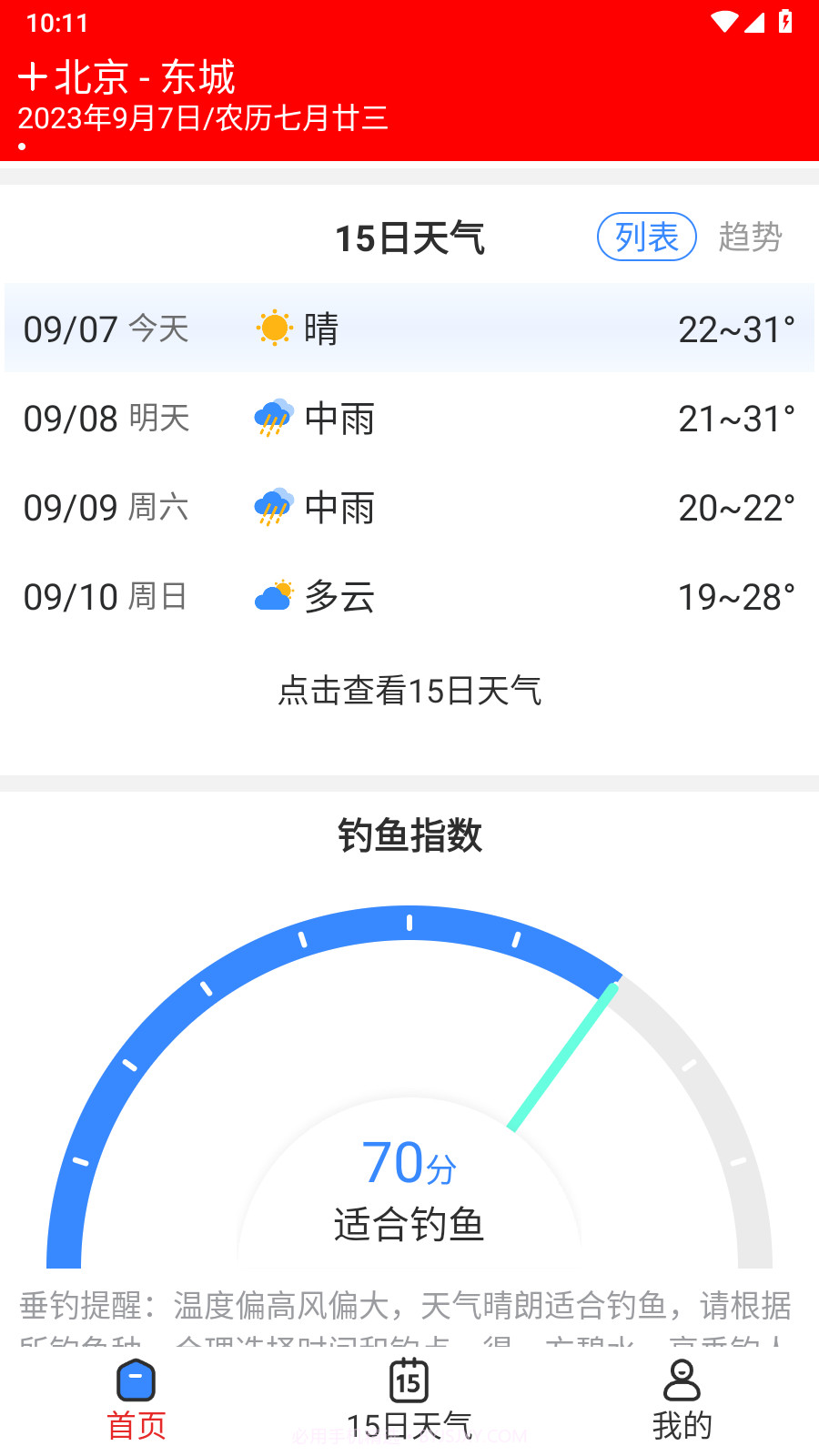This screenshot has width=819, height=1456.
Task: Switch view to 趋势 mode
Action: 750,237
